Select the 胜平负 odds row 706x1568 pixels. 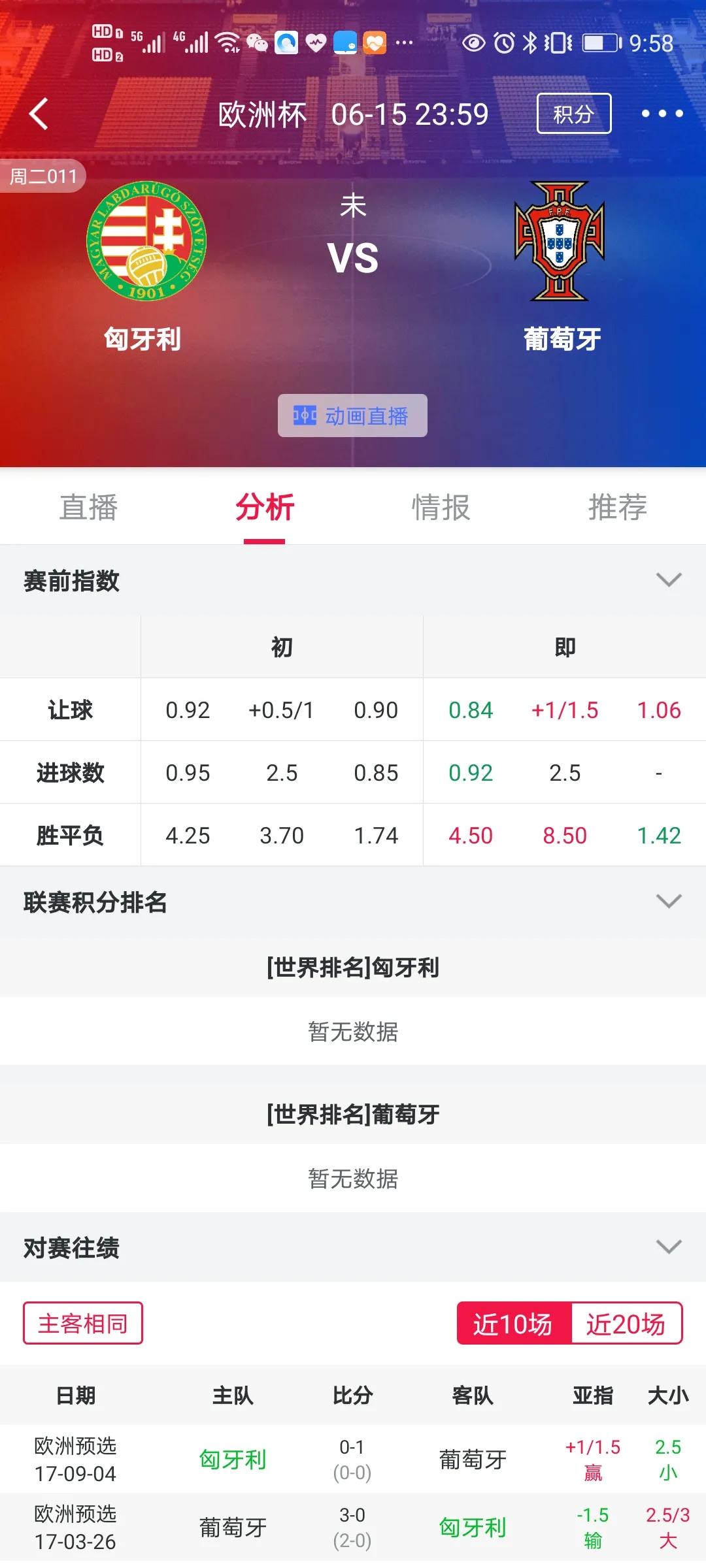click(69, 835)
